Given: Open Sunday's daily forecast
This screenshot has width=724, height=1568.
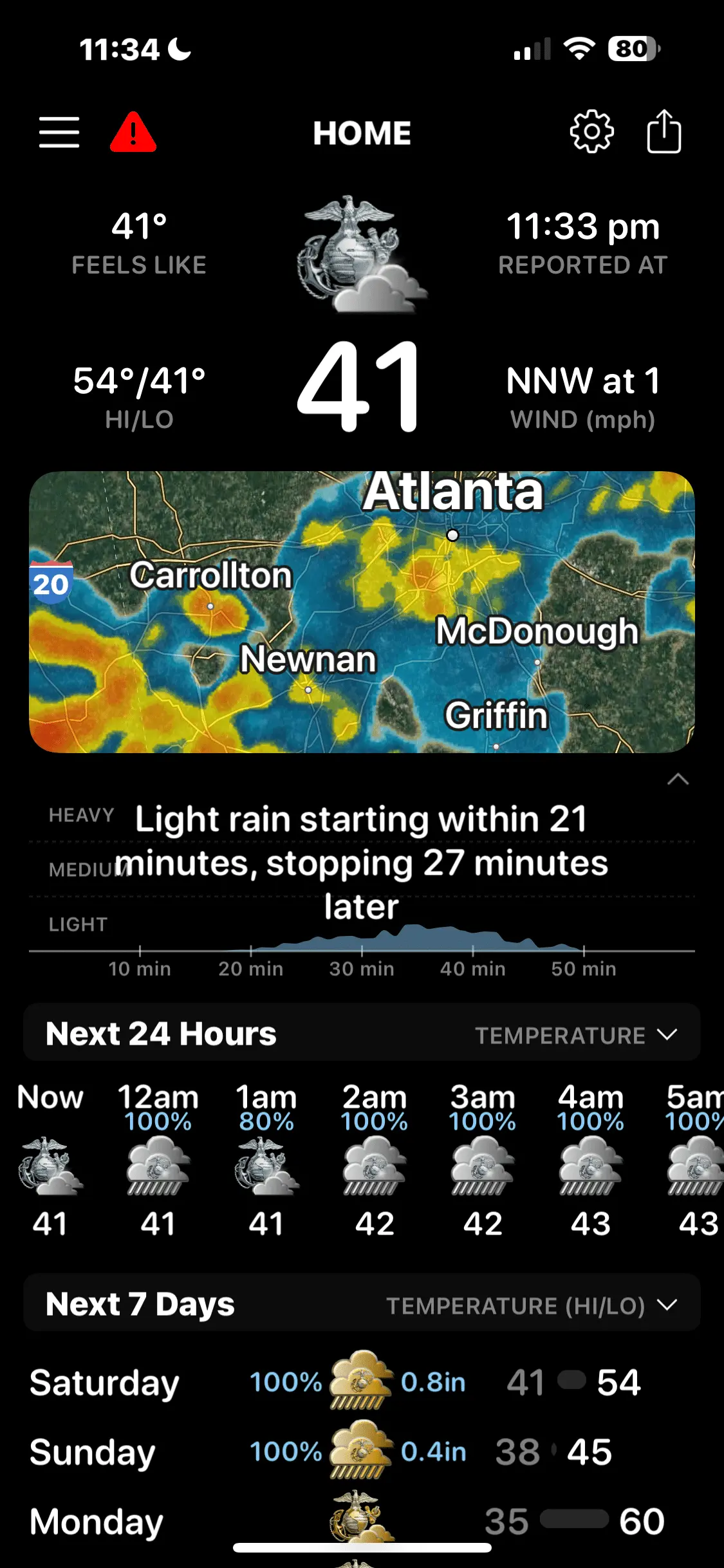Looking at the screenshot, I should [348, 1452].
